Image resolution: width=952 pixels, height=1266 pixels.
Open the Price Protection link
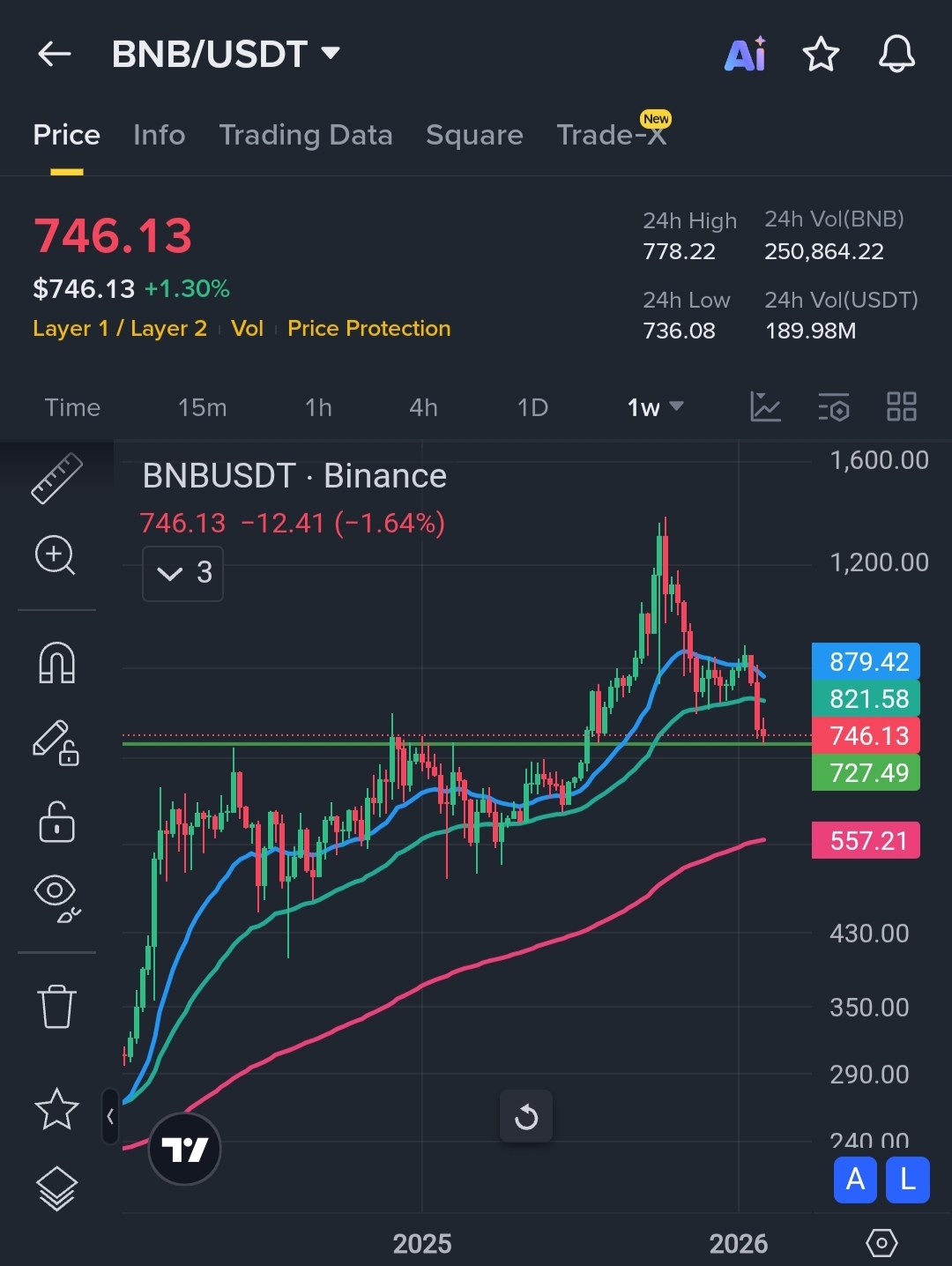pos(368,328)
